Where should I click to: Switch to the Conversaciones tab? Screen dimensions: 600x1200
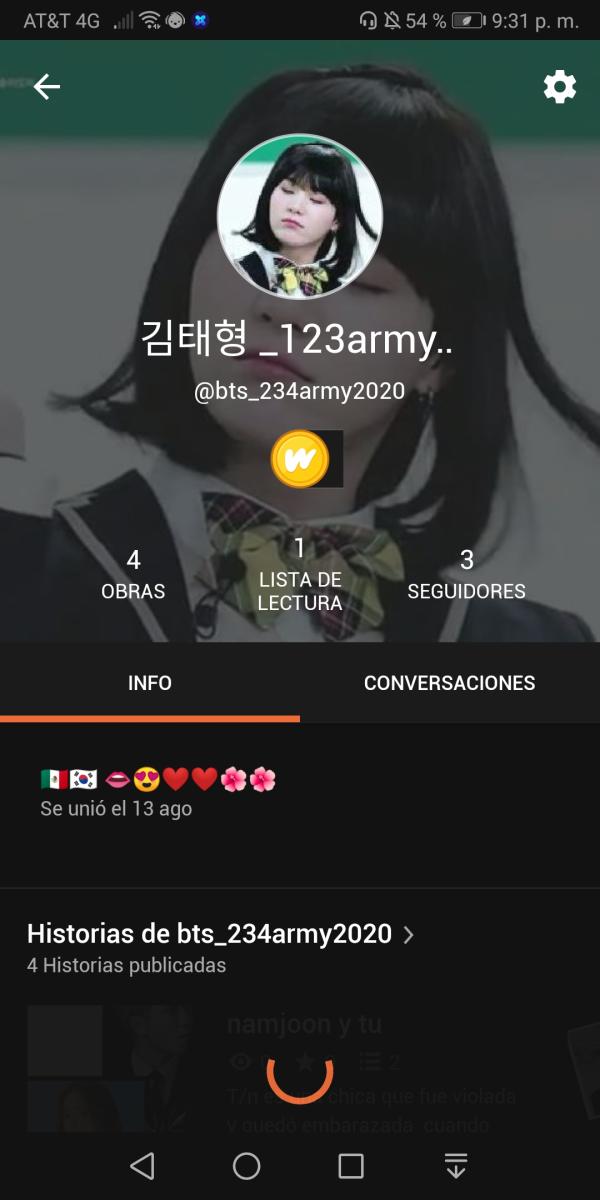[x=449, y=683]
